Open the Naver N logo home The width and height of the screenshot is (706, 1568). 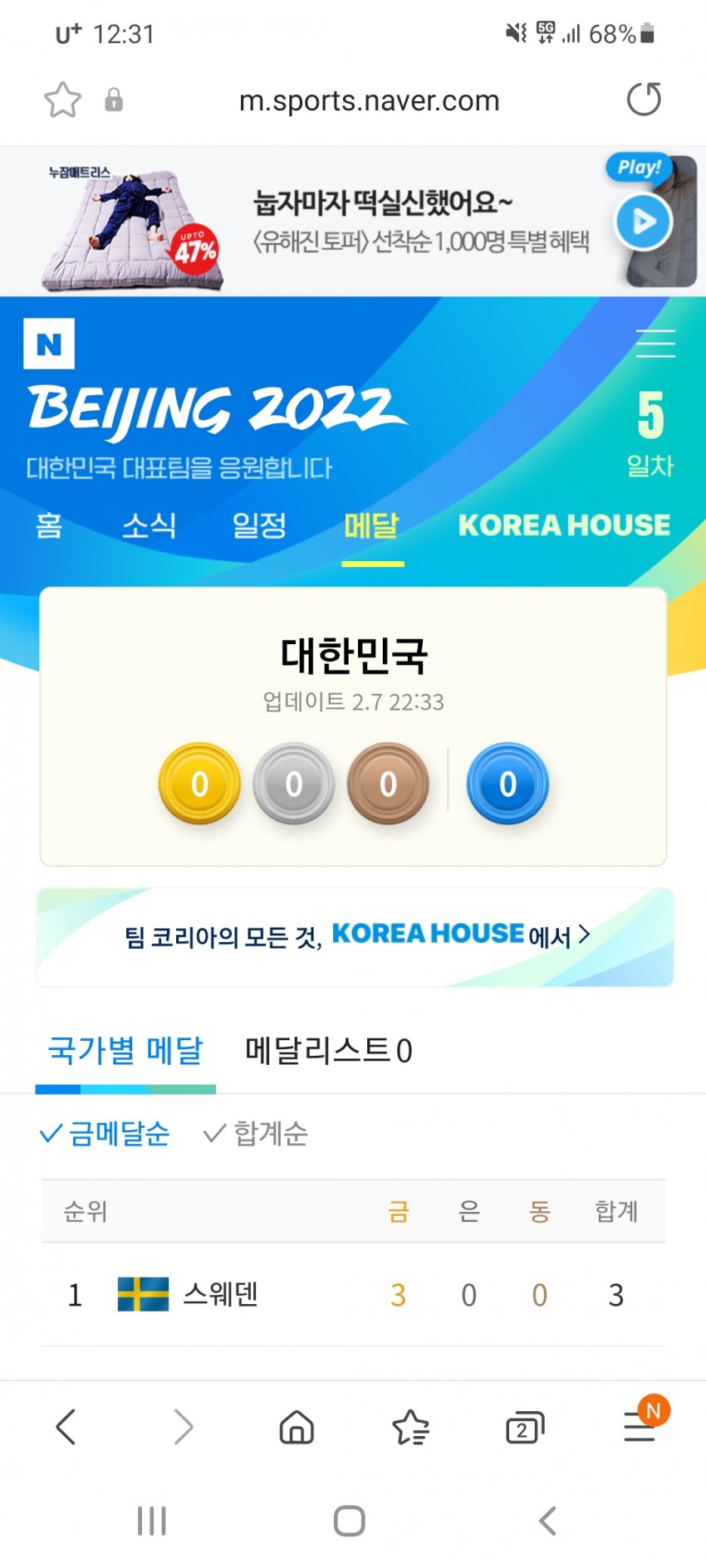click(x=49, y=344)
